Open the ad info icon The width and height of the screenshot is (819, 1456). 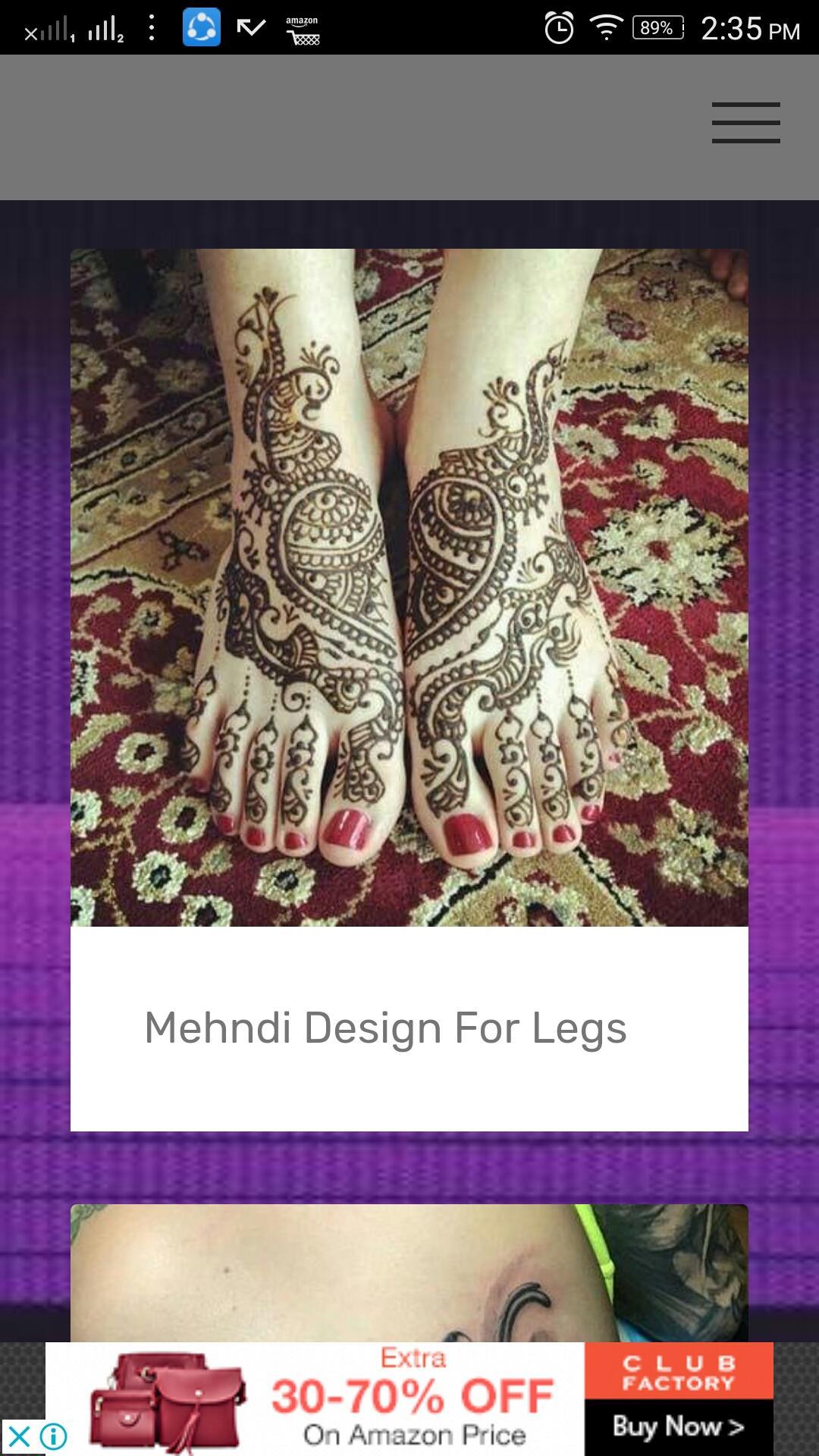54,1436
